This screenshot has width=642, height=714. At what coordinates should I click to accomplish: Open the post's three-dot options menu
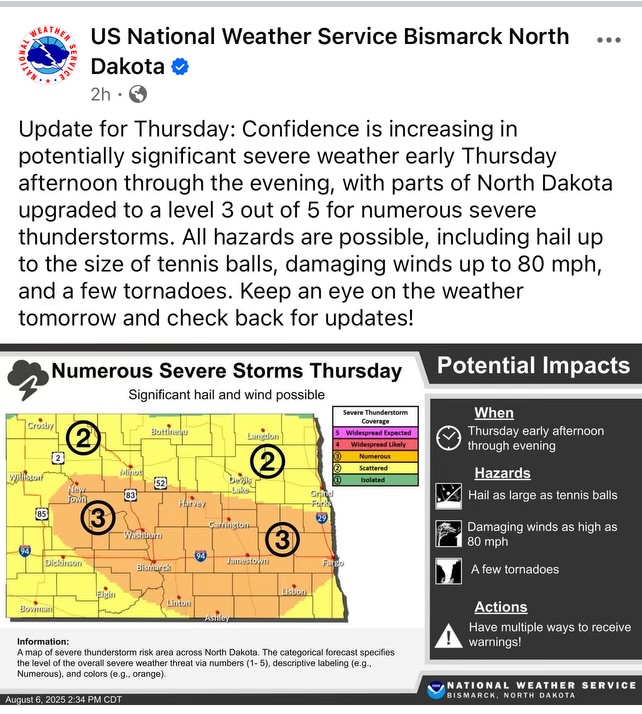point(608,40)
